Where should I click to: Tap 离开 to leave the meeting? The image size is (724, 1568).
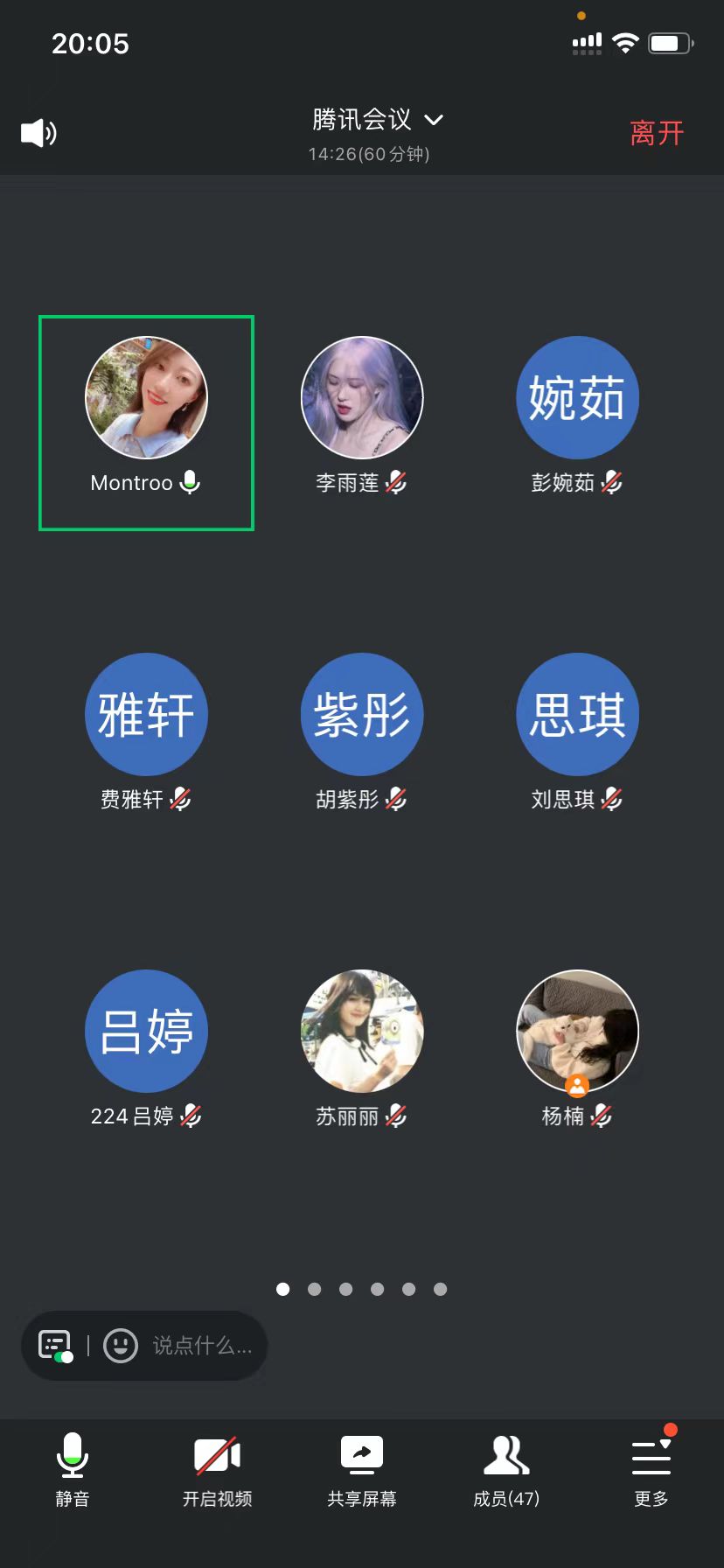click(656, 133)
